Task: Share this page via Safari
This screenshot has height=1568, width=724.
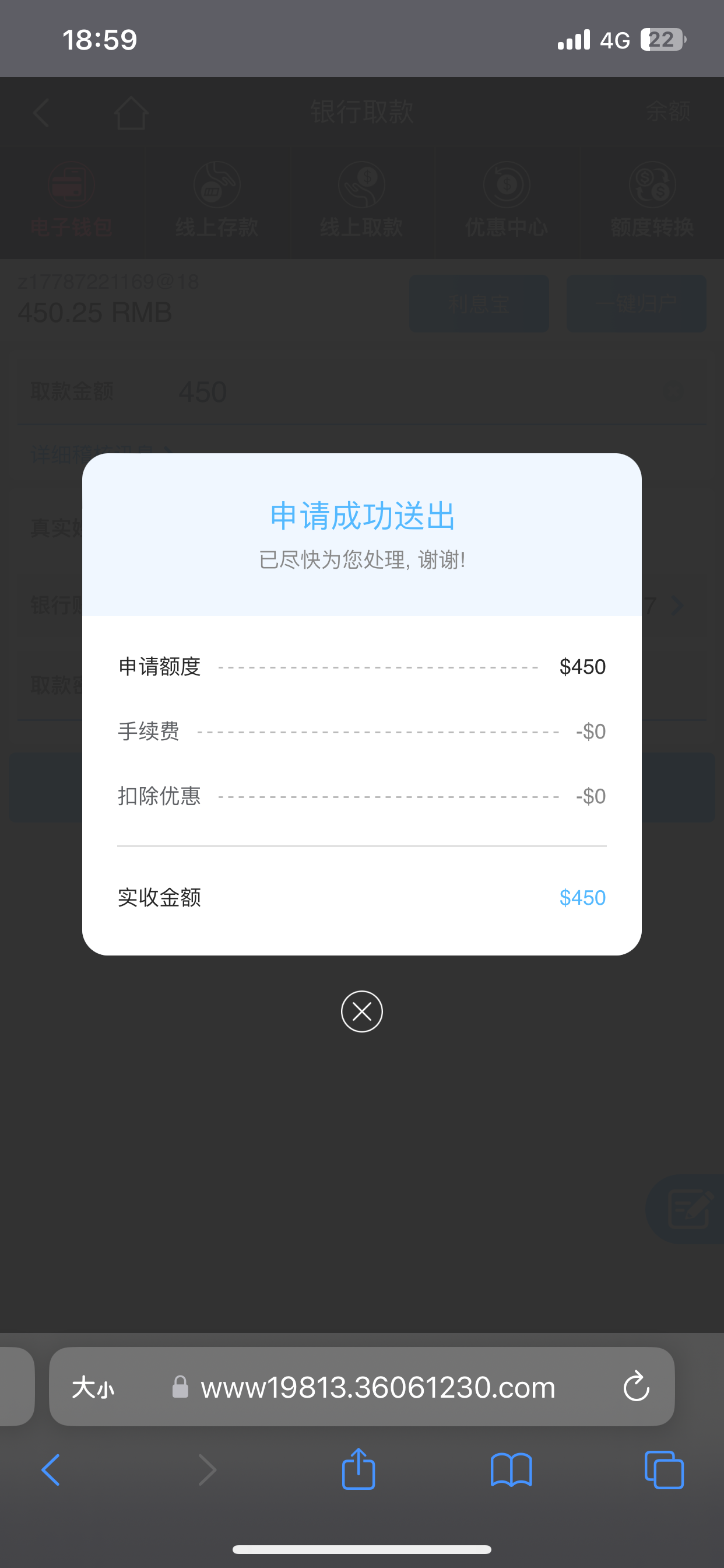Action: [359, 1469]
